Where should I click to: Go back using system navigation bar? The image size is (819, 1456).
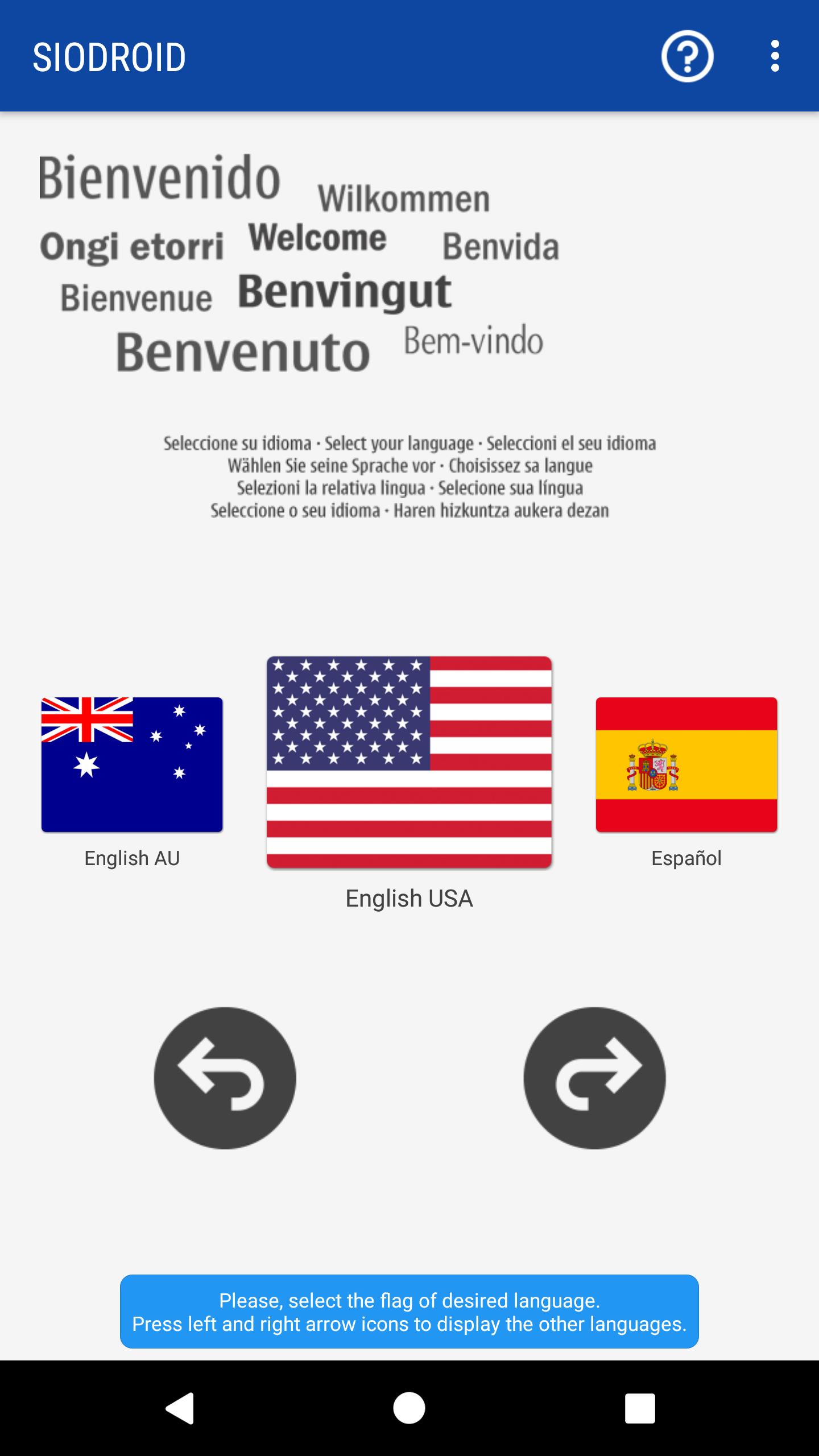click(180, 1408)
